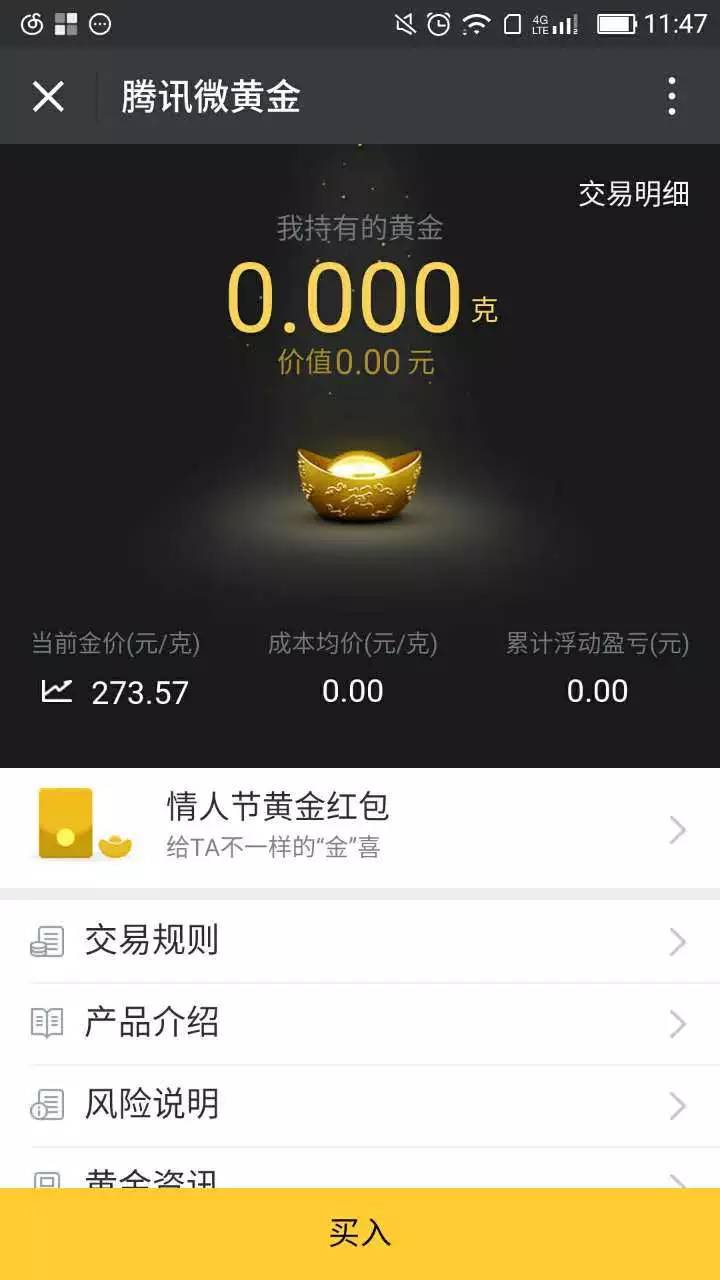
Task: Open the gold price trend chart icon
Action: [x=57, y=691]
